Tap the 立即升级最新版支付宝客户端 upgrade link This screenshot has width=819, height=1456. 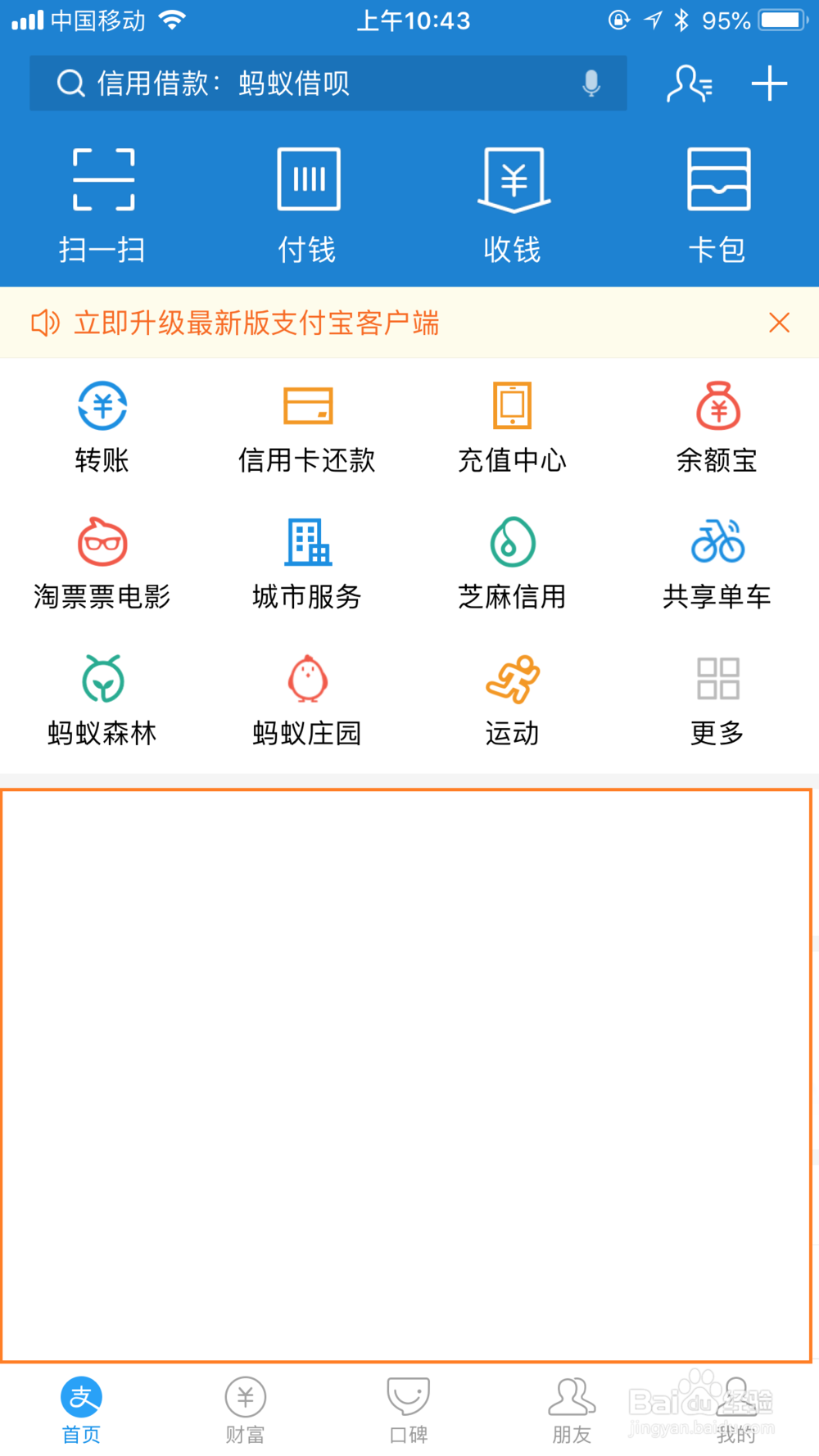click(257, 323)
